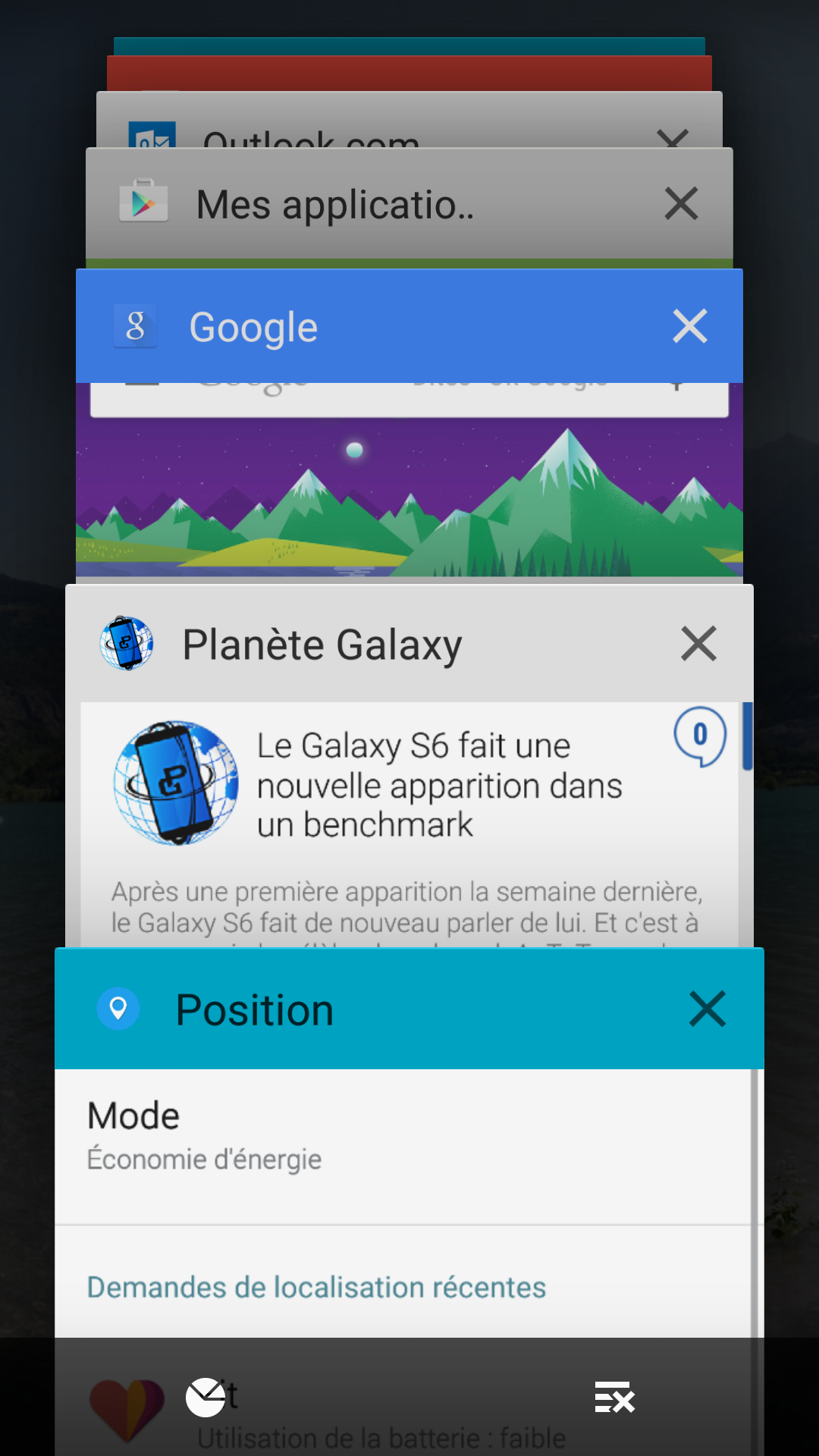
Task: Close the Position card
Action: click(707, 1009)
